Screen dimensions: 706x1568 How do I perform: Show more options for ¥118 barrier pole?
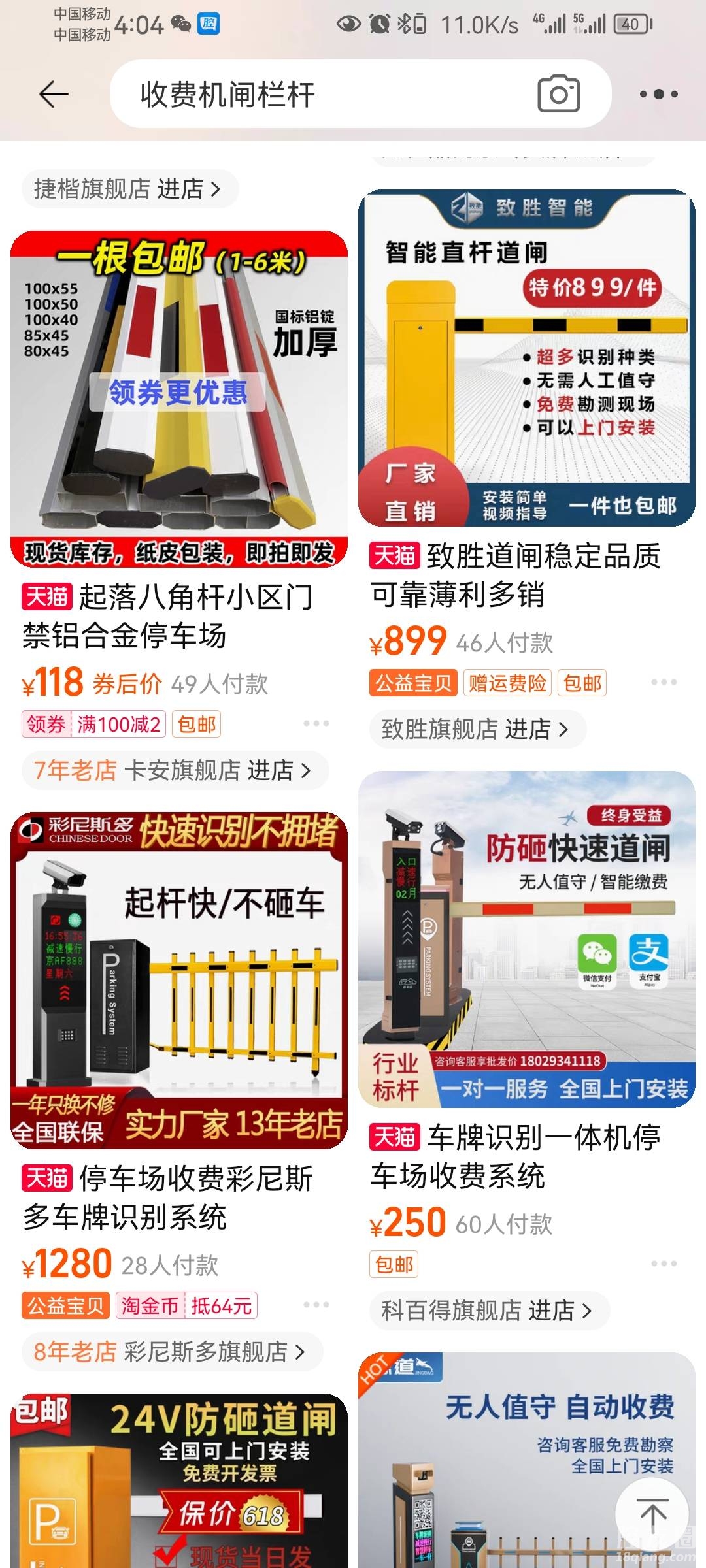(316, 723)
